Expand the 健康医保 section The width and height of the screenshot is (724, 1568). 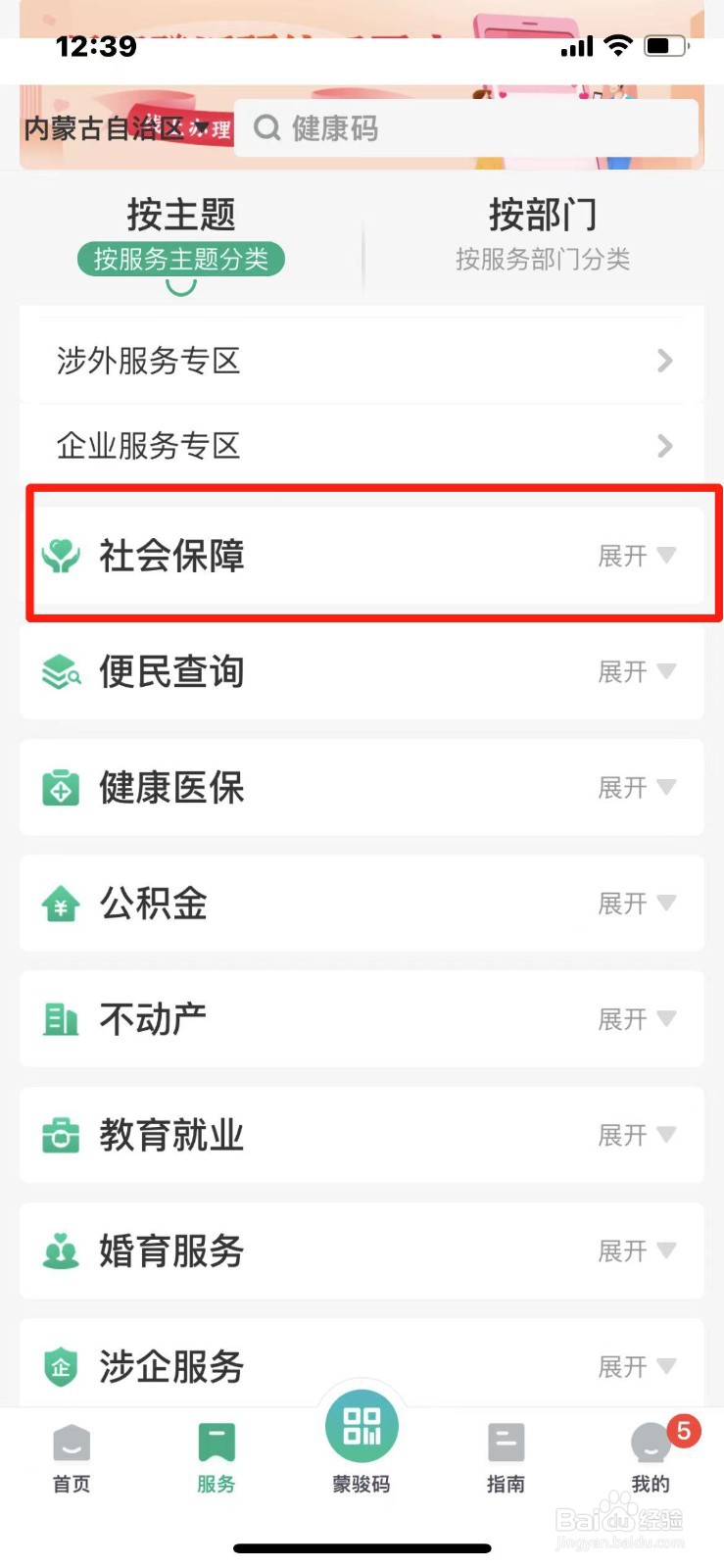[637, 788]
